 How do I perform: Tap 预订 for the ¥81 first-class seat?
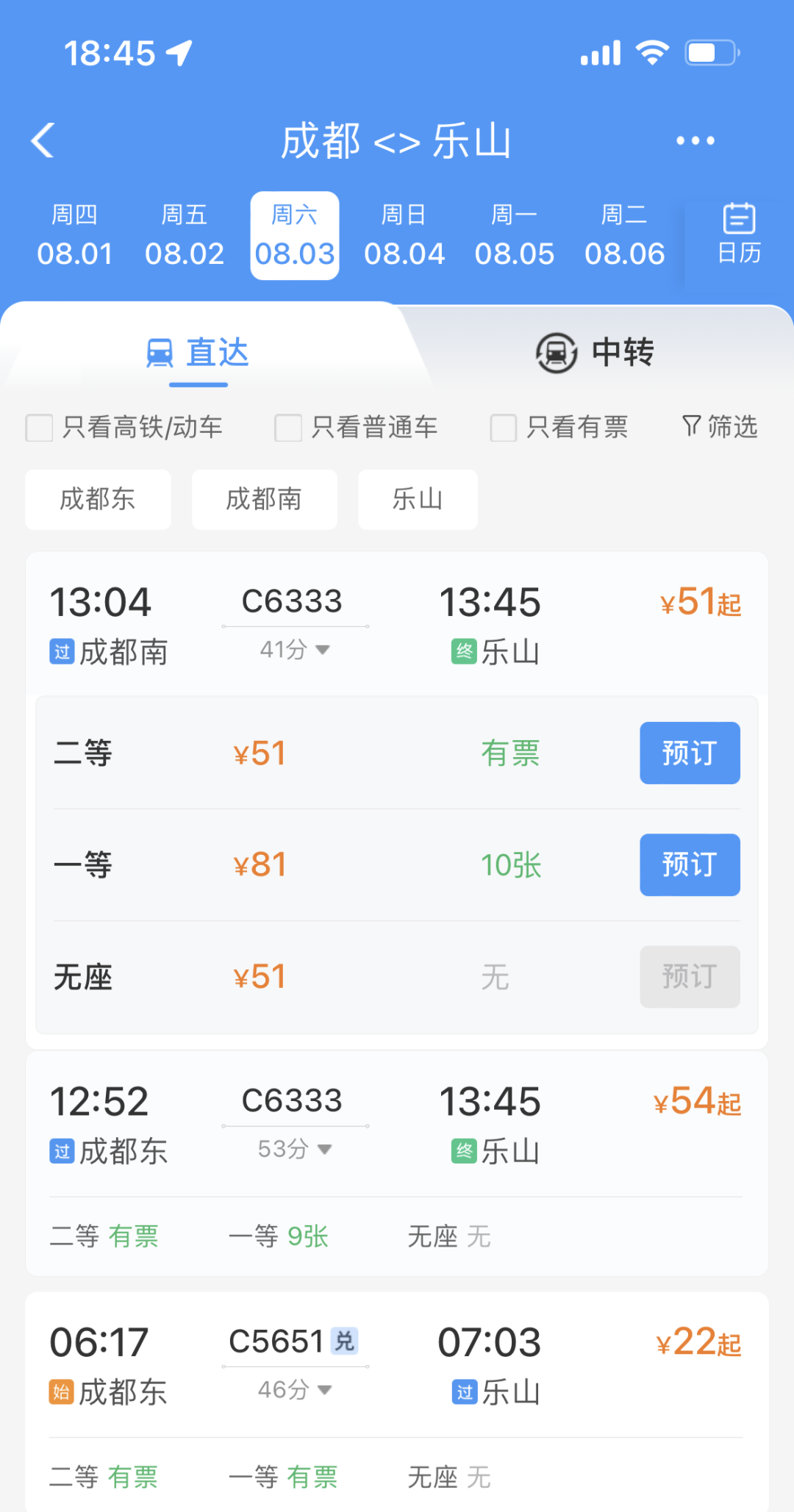point(689,865)
